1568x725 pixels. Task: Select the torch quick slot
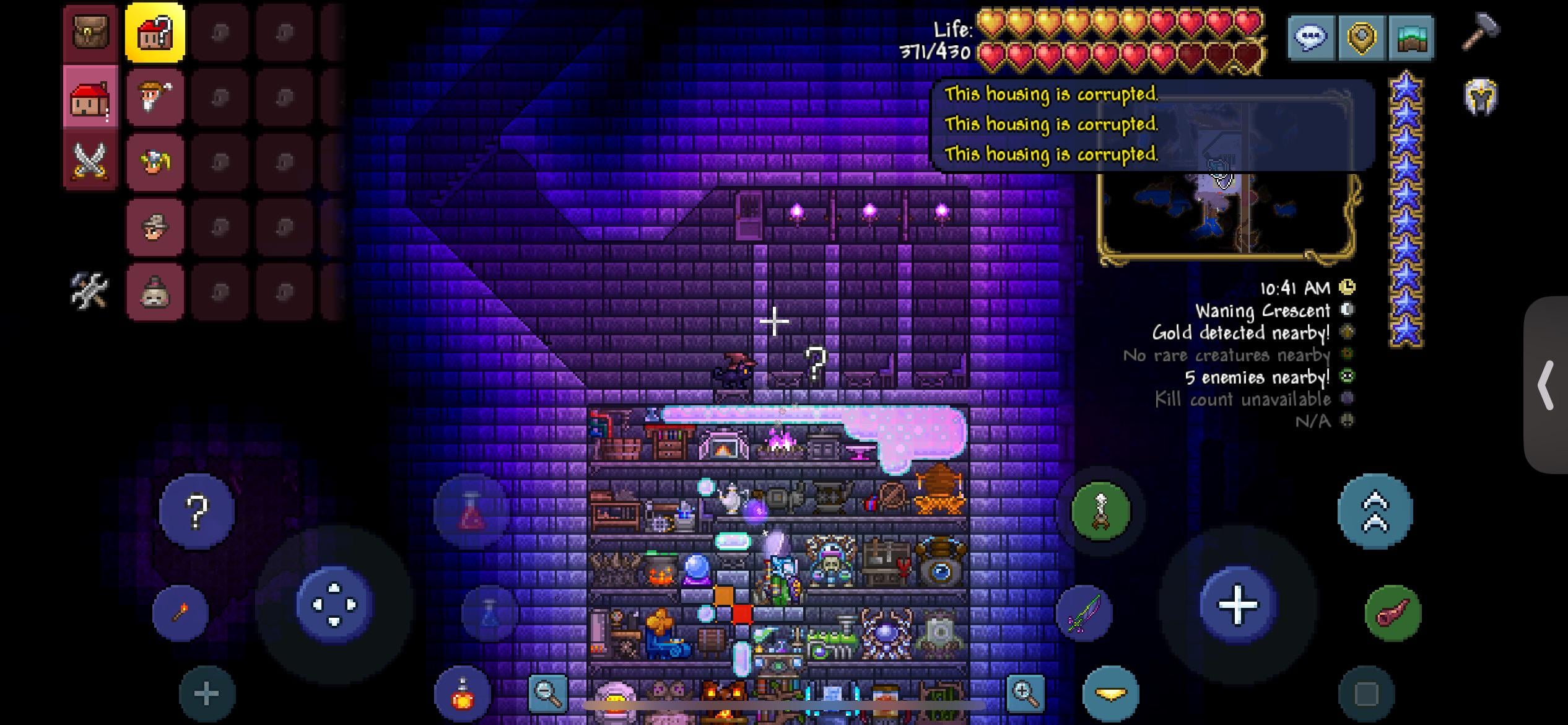pyautogui.click(x=180, y=613)
